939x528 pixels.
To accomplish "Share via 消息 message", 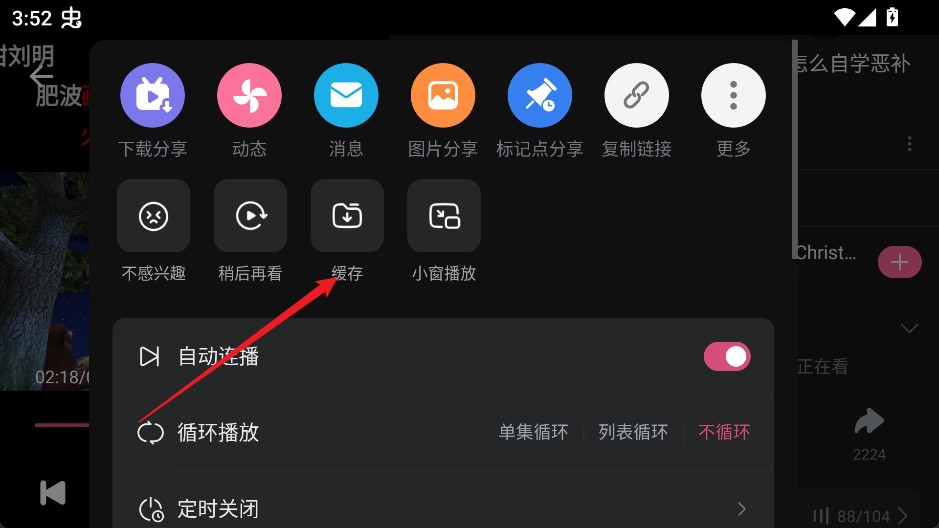I will click(346, 97).
